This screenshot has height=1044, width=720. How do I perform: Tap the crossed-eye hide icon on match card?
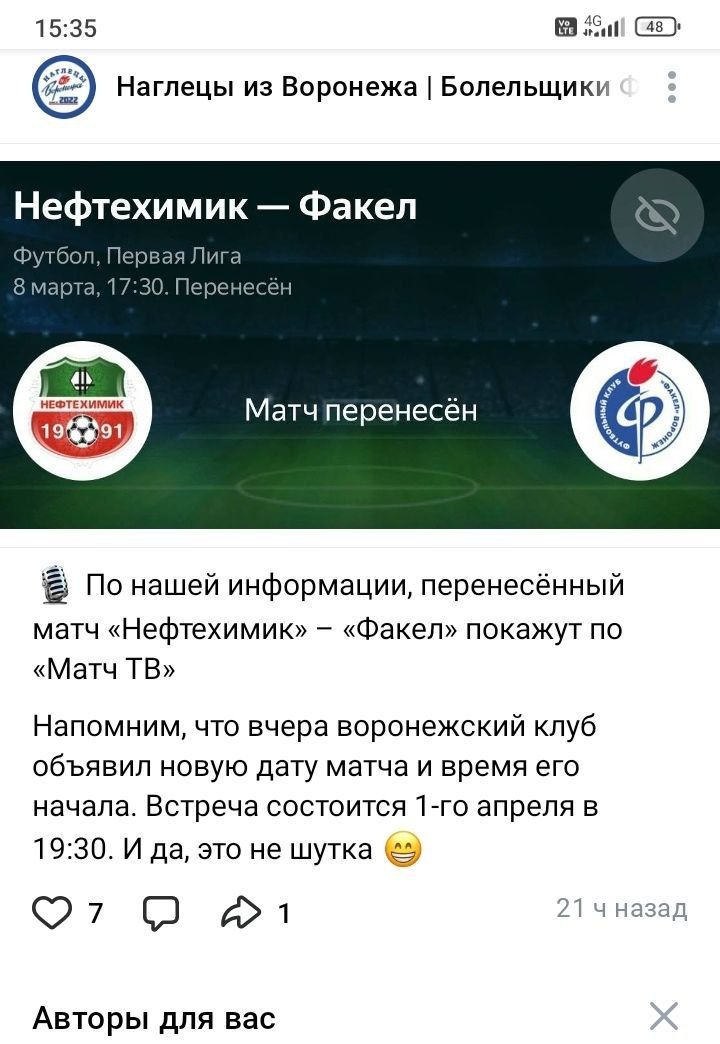657,215
